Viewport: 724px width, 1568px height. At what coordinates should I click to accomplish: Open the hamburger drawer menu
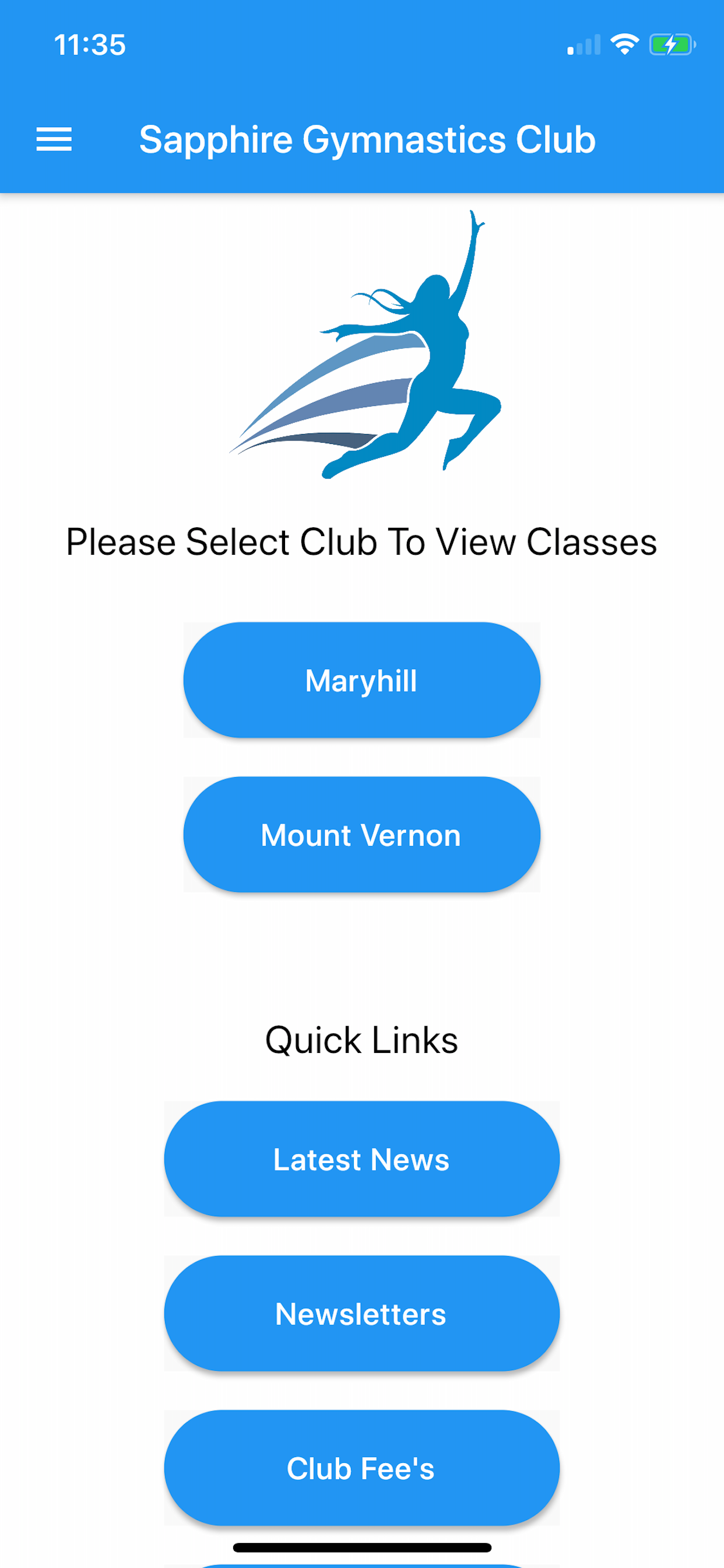click(x=54, y=139)
